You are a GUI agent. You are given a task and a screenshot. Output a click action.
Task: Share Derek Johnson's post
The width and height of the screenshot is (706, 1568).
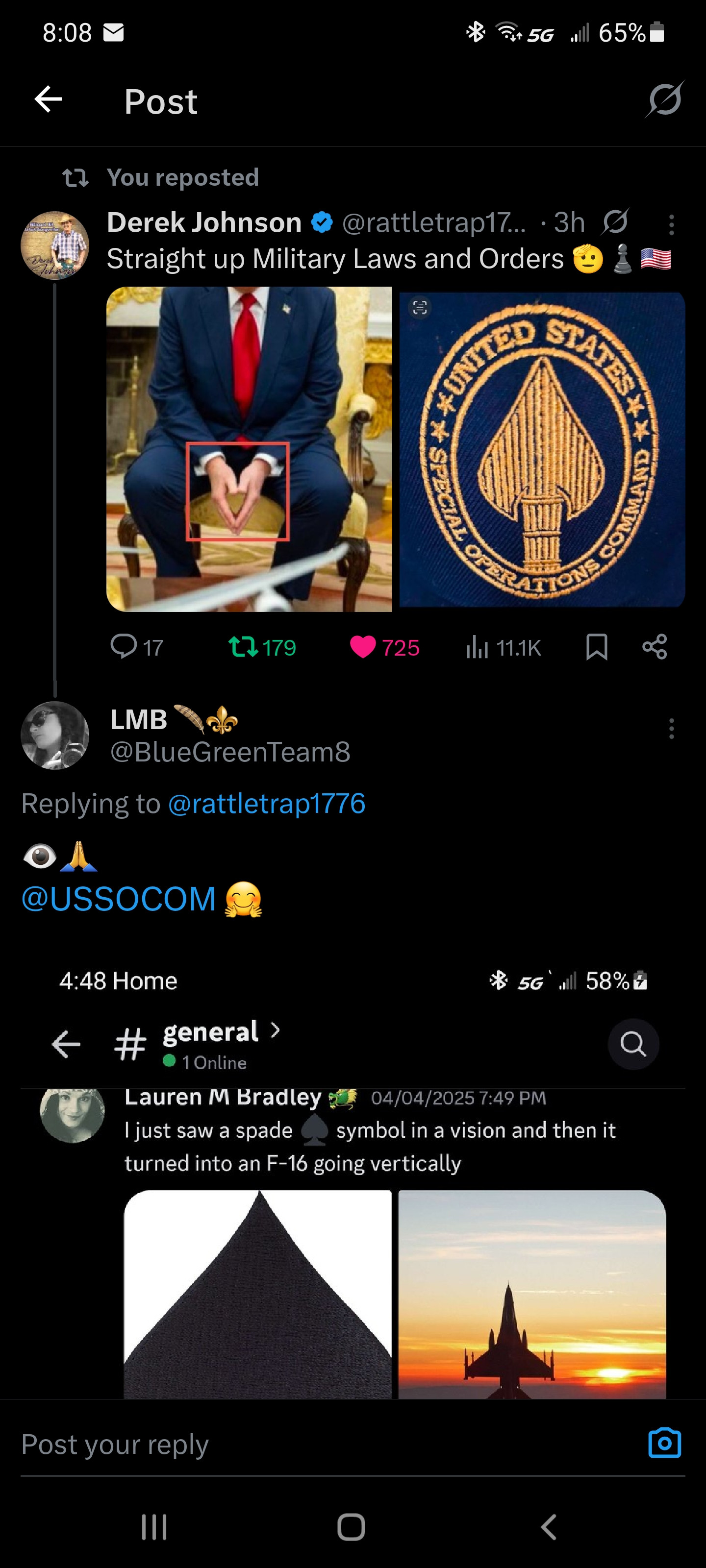pyautogui.click(x=655, y=646)
